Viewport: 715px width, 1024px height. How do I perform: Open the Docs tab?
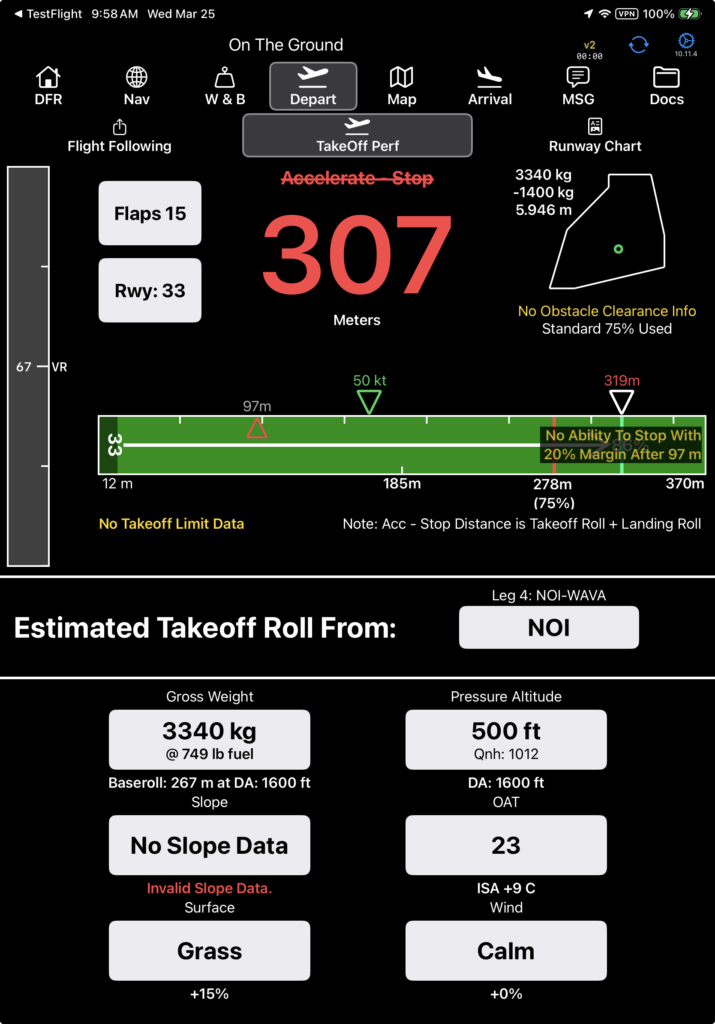click(x=666, y=86)
